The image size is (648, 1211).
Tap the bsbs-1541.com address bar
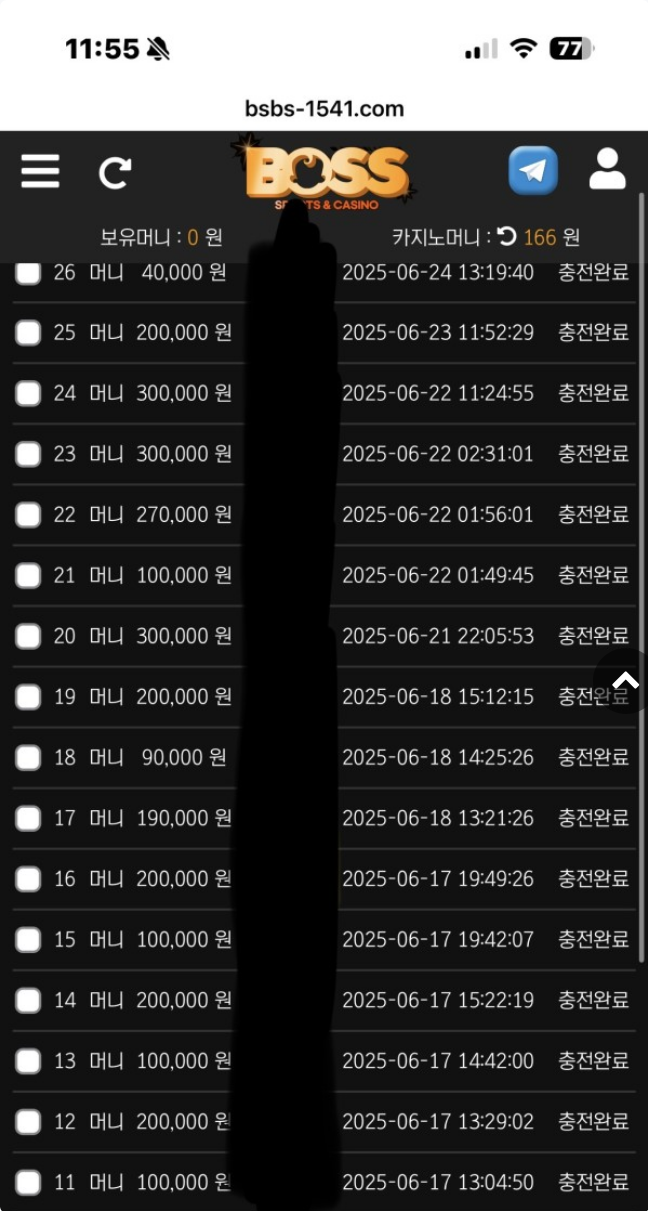coord(324,108)
